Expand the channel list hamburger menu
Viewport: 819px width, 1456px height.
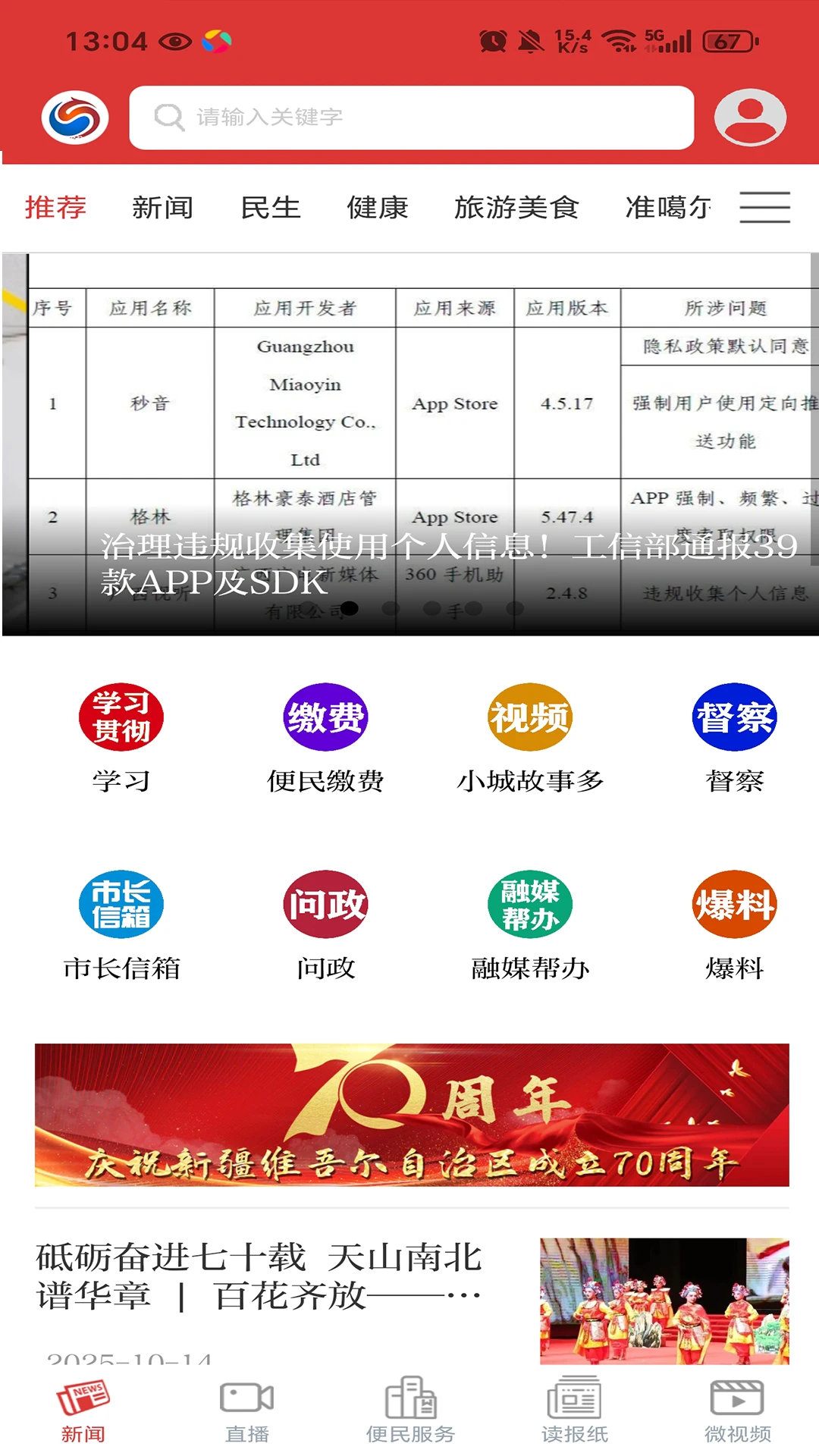(x=764, y=207)
